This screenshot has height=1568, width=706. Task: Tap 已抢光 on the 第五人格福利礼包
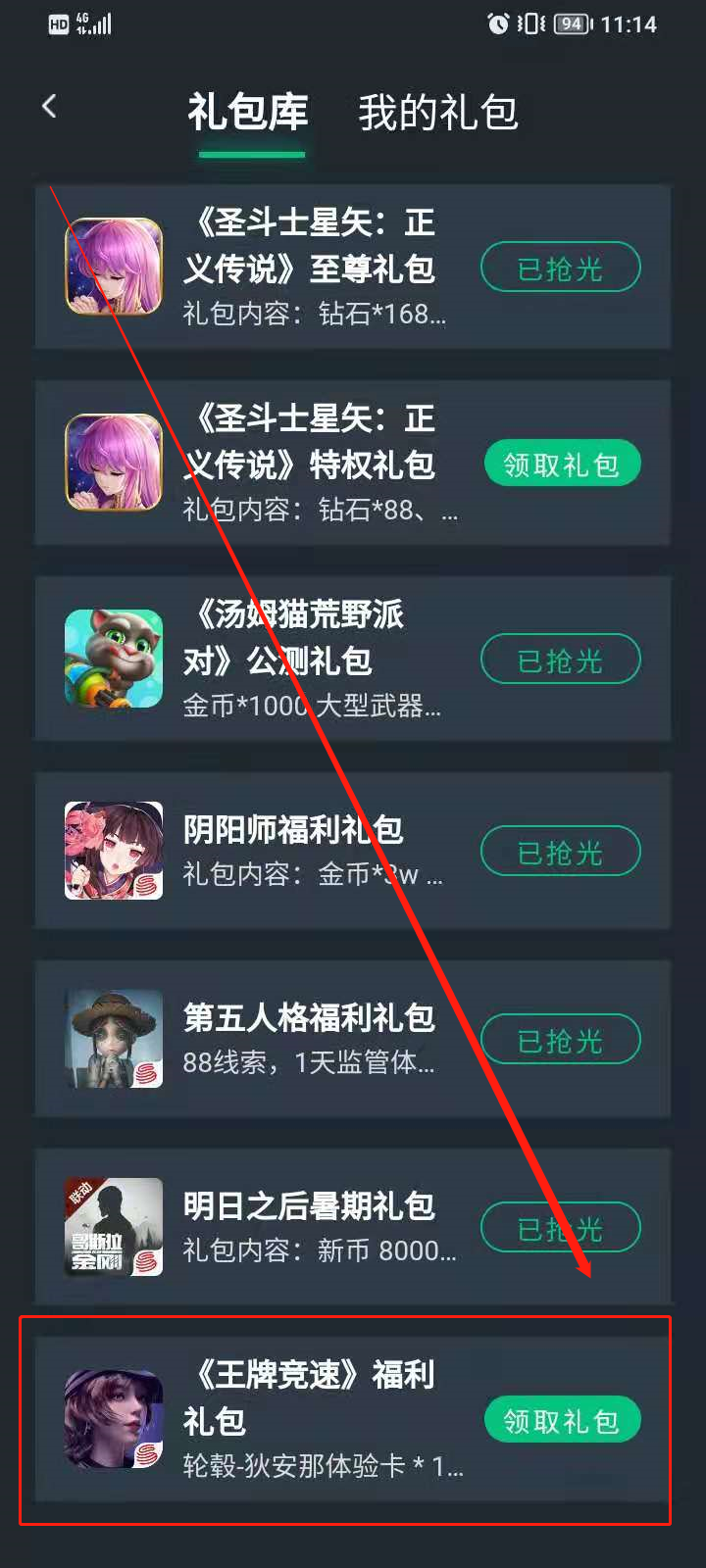click(561, 1040)
